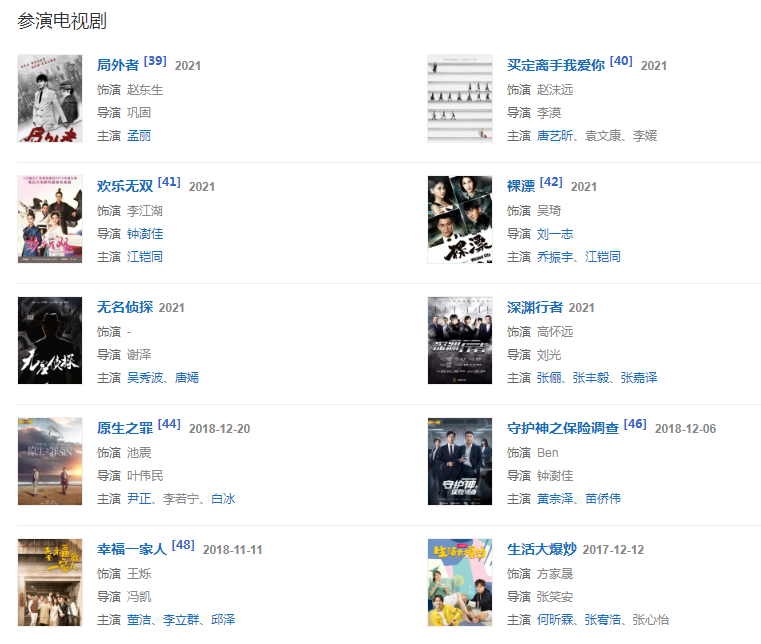Open the 无名侦探 title link
This screenshot has width=761, height=644.
[125, 307]
